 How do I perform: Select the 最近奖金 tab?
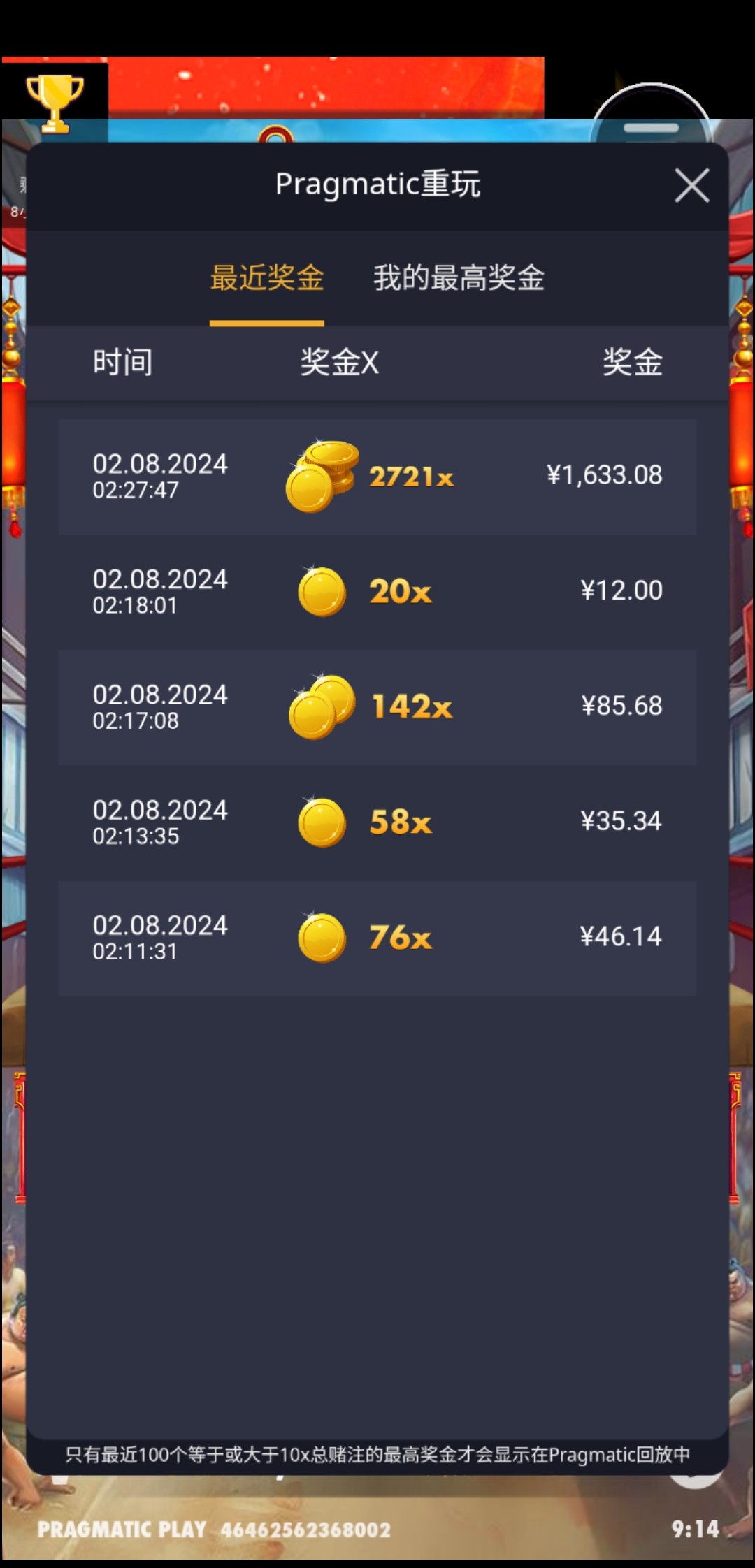(267, 278)
